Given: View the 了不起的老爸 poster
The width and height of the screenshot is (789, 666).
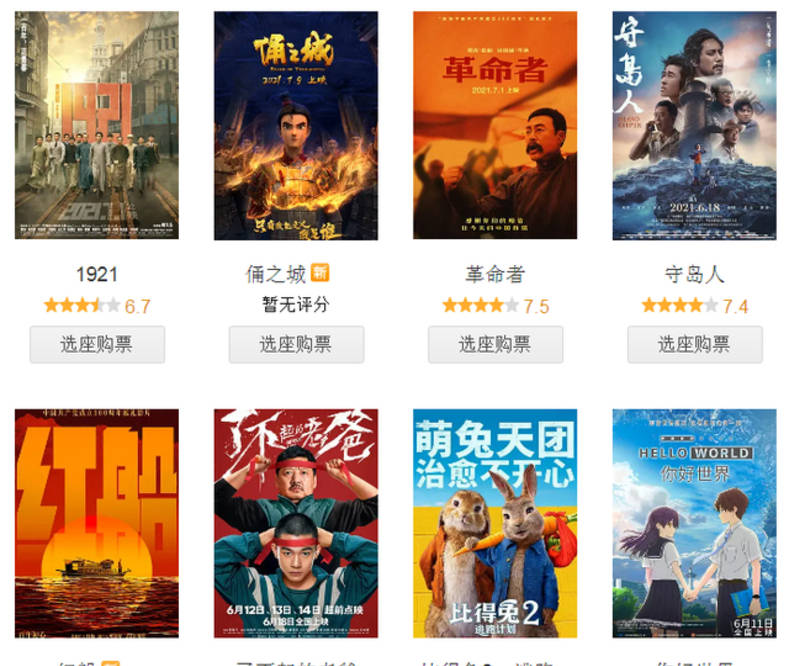Looking at the screenshot, I should click(296, 523).
